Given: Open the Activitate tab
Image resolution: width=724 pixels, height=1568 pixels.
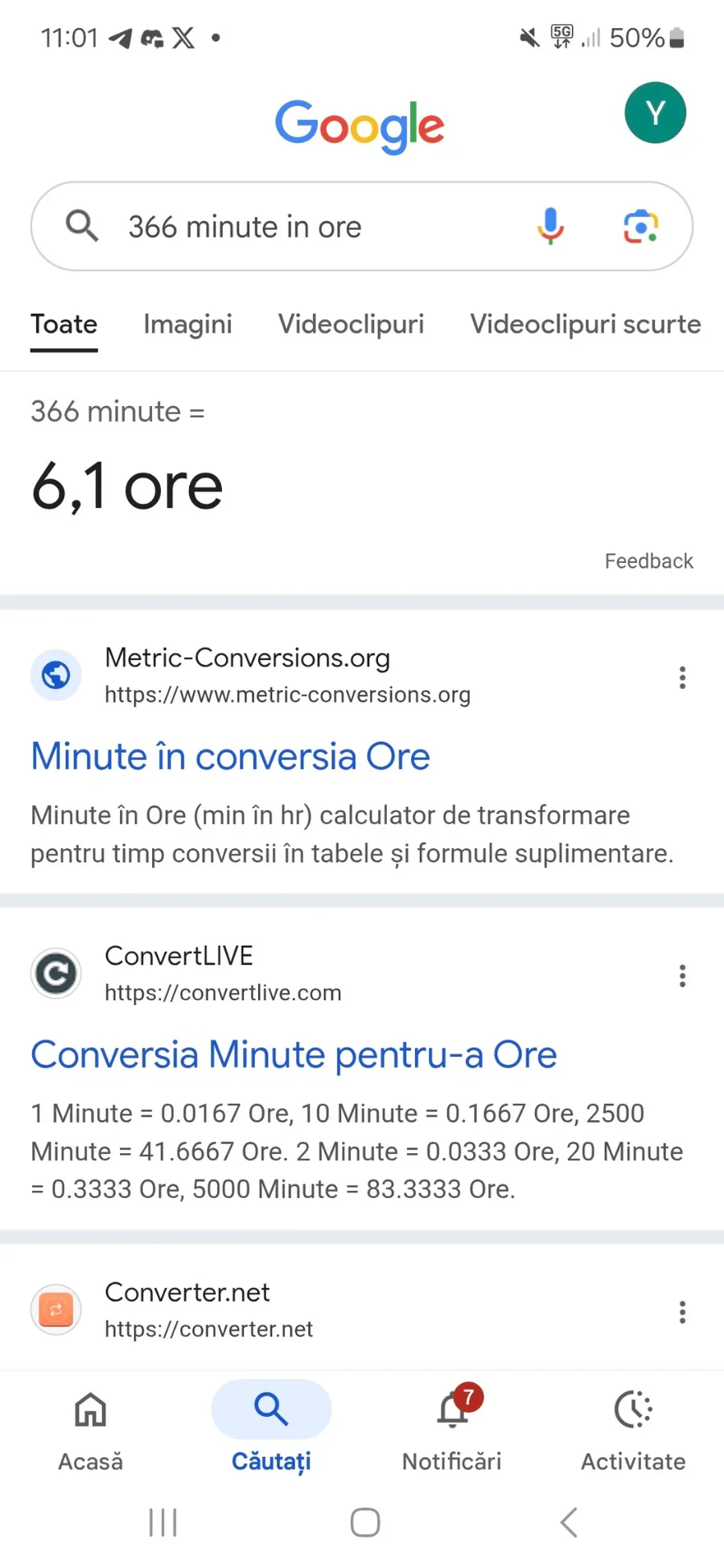Looking at the screenshot, I should [633, 1430].
